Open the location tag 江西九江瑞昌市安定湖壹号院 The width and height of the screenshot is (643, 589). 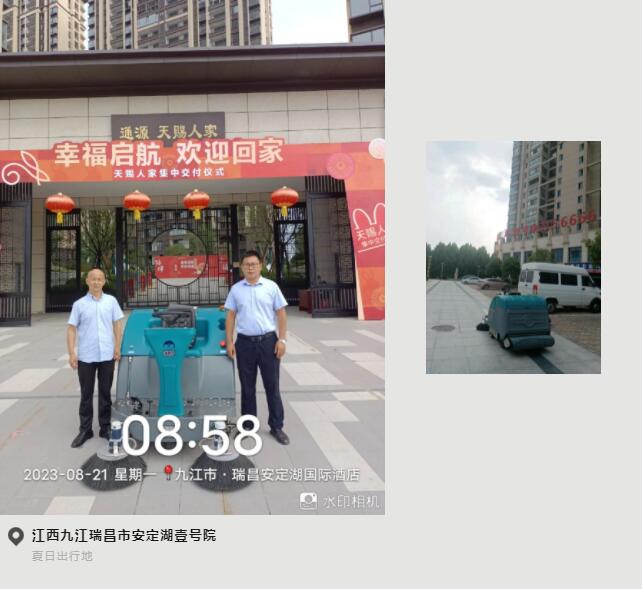(x=123, y=536)
